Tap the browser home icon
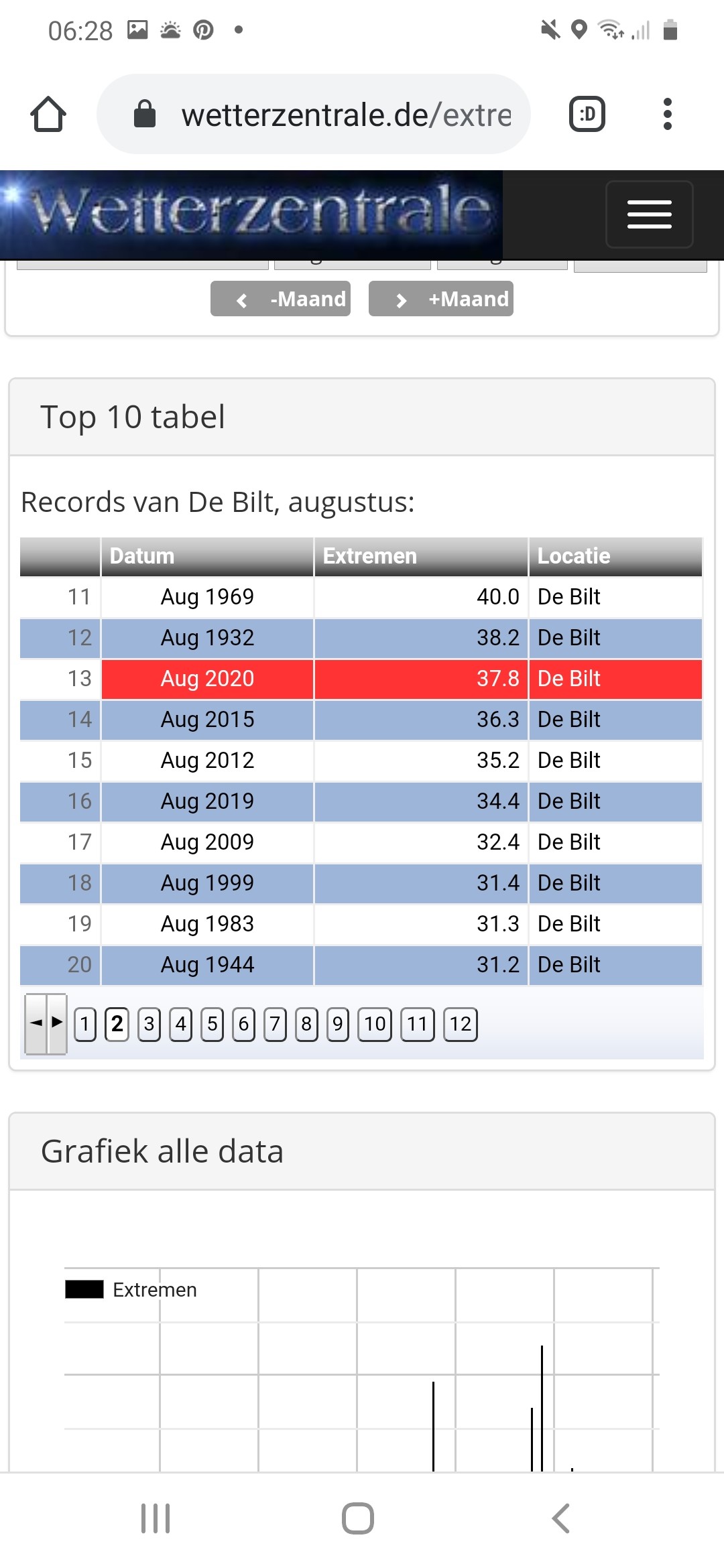The height and width of the screenshot is (1568, 724). pos(48,115)
